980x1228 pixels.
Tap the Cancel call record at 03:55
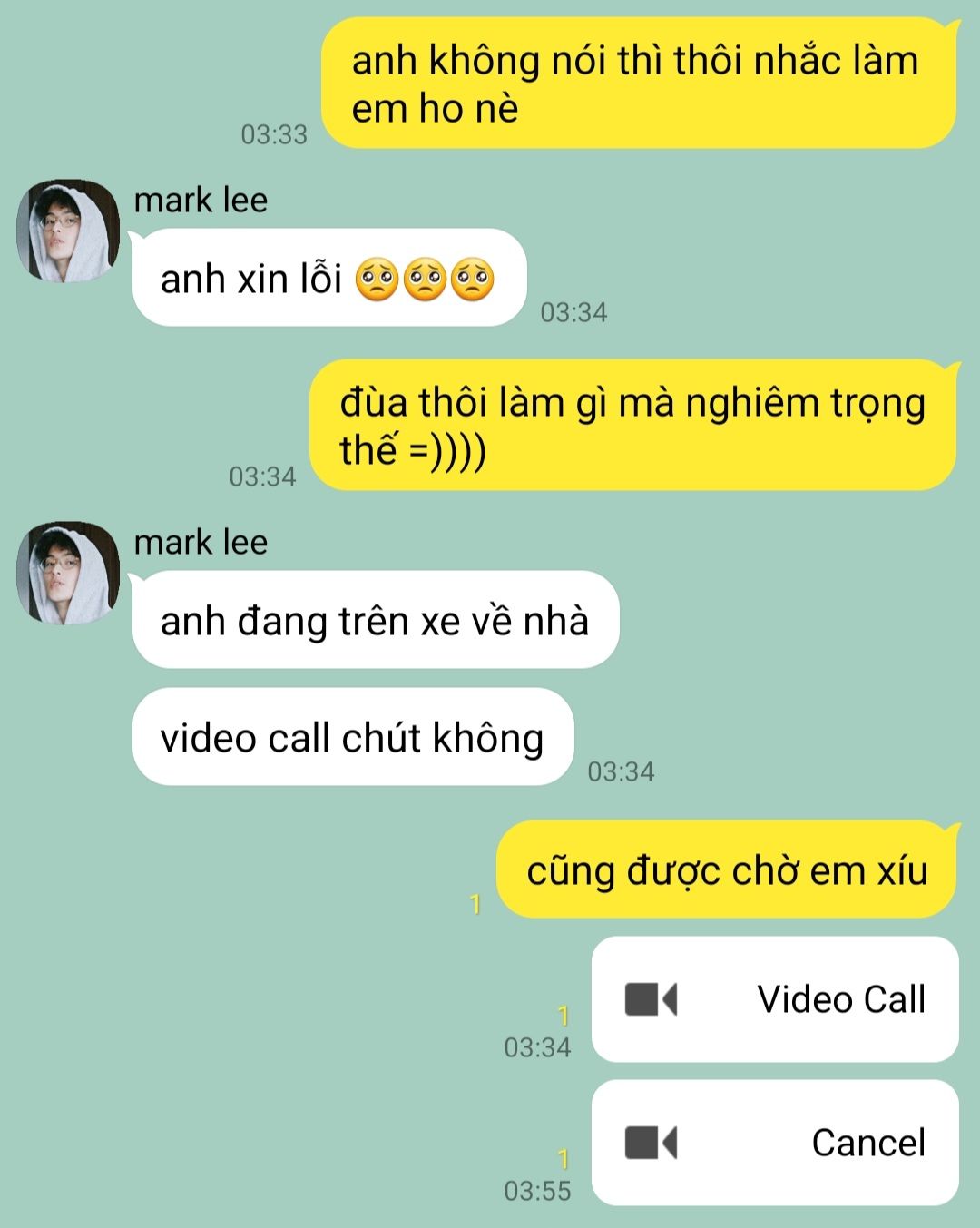(x=775, y=1143)
